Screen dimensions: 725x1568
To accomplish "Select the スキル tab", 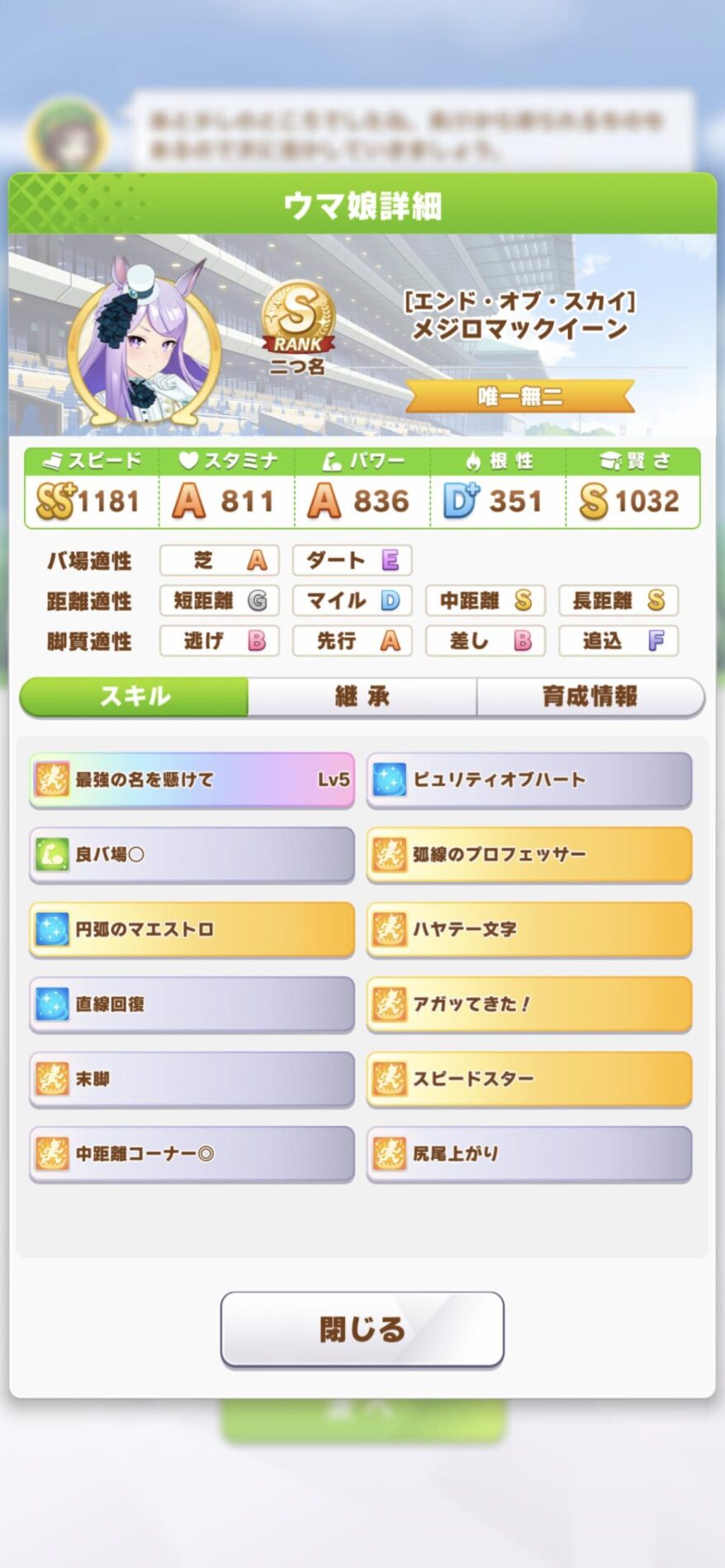I will 135,697.
